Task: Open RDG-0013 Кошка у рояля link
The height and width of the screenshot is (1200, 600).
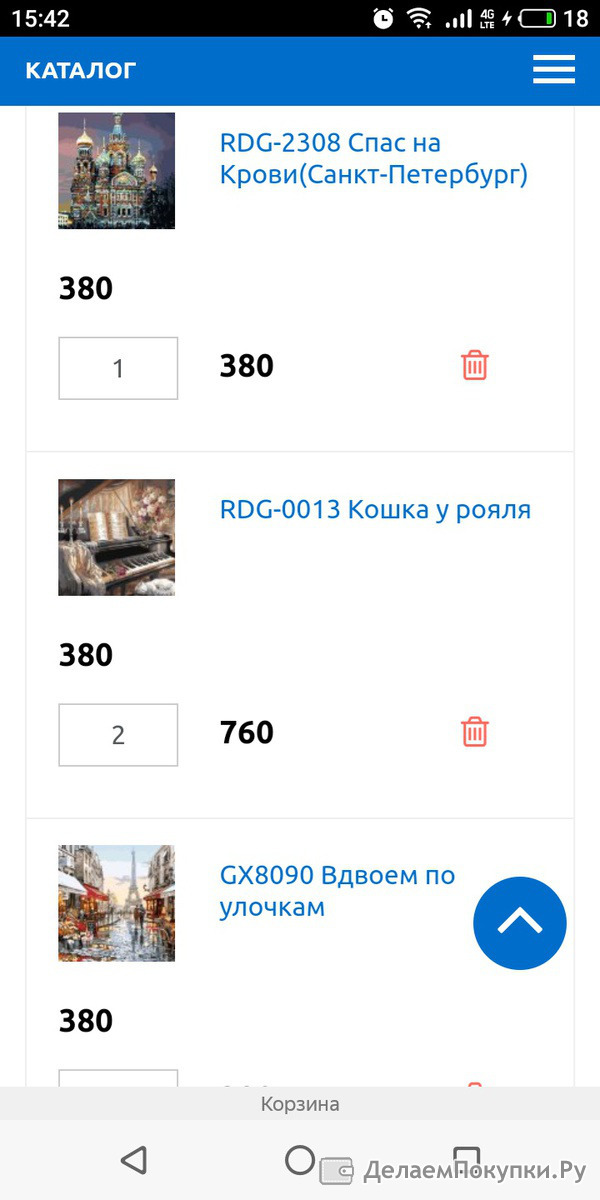Action: [x=375, y=510]
